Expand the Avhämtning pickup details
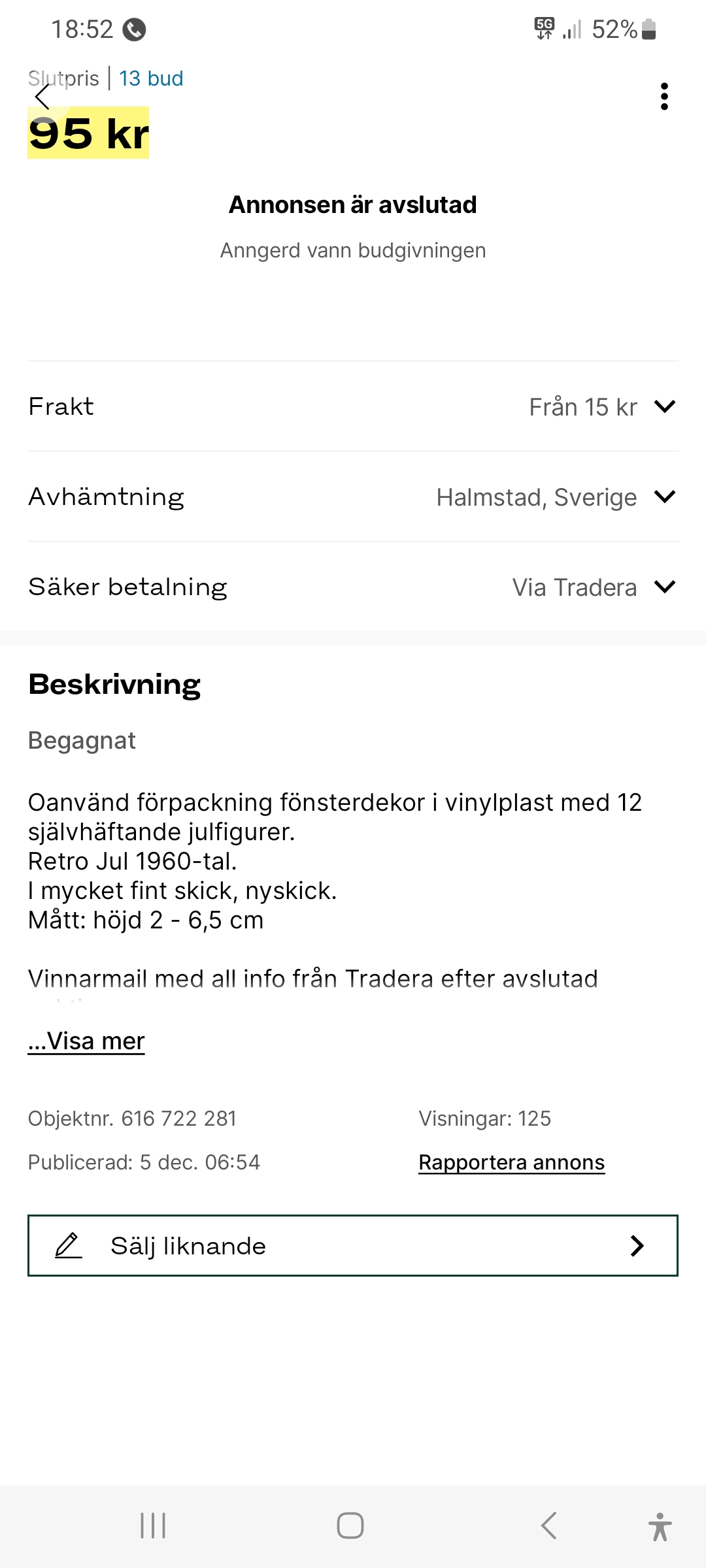The height and width of the screenshot is (1568, 706). click(x=664, y=497)
